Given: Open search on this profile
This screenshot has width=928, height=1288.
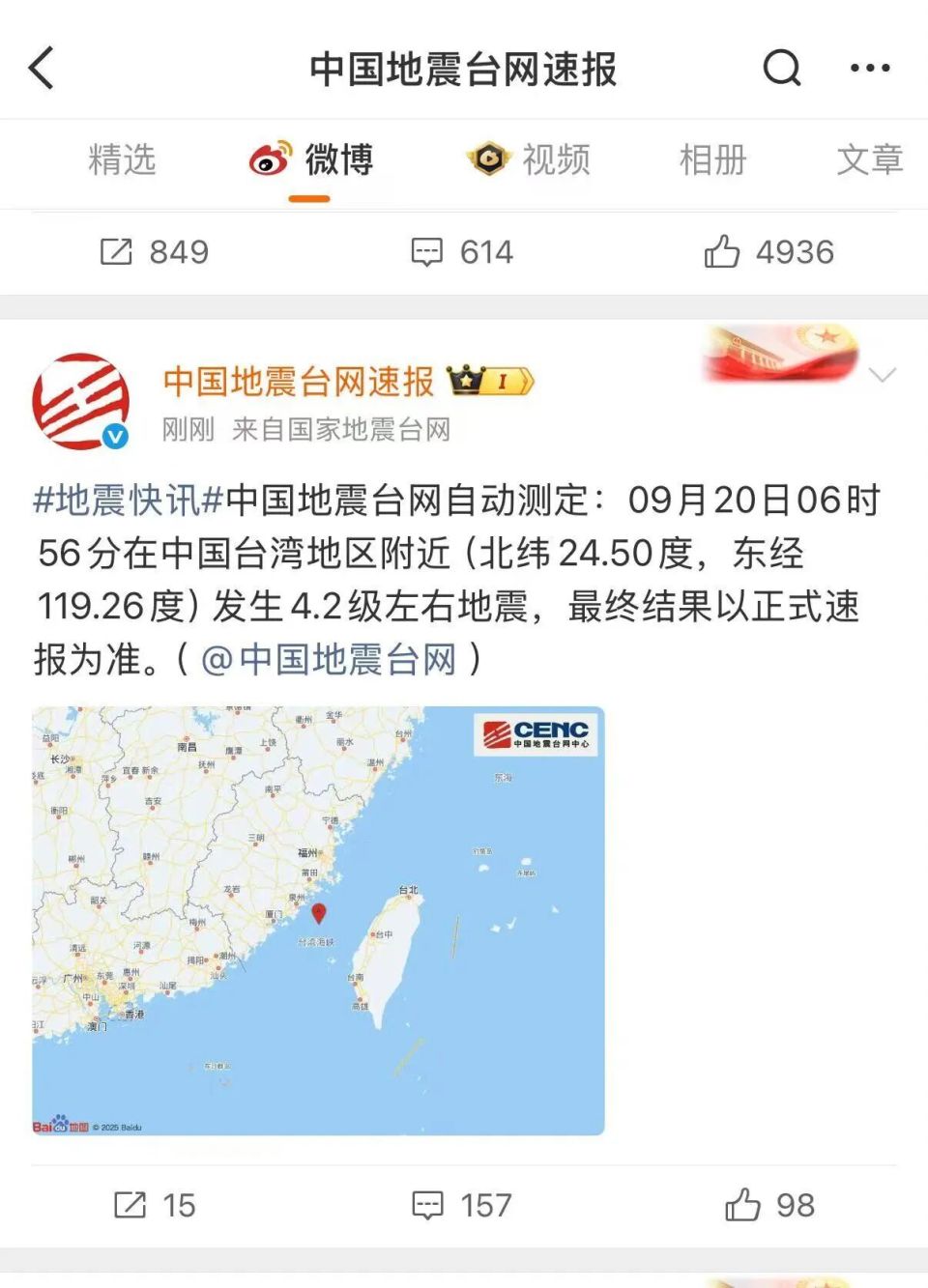Looking at the screenshot, I should click(x=781, y=69).
